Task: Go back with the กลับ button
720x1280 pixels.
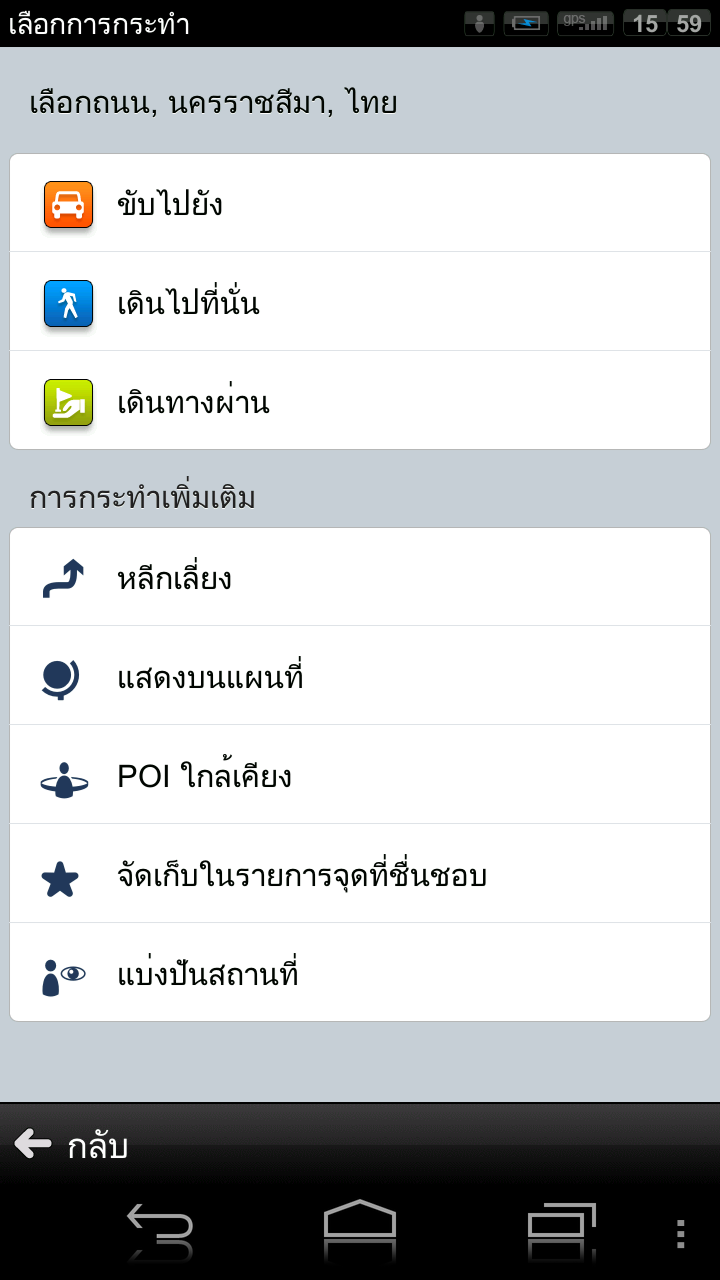Action: point(72,1145)
